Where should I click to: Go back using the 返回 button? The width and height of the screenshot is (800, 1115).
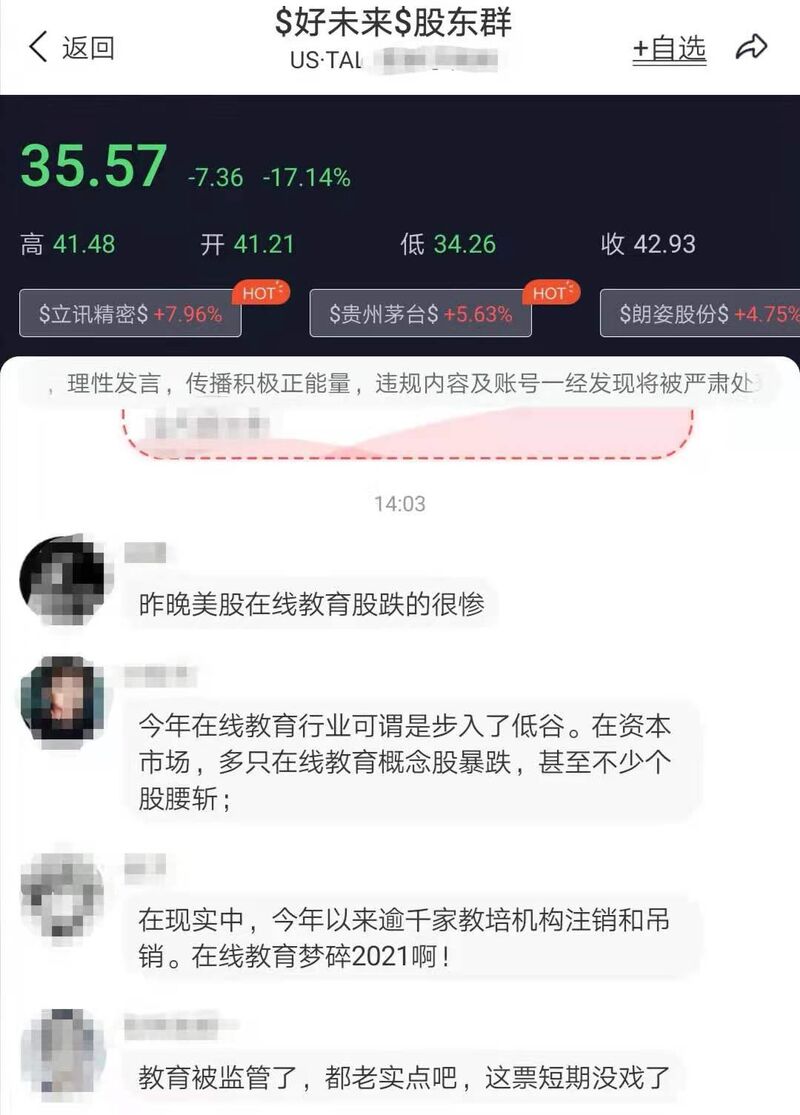(72, 47)
